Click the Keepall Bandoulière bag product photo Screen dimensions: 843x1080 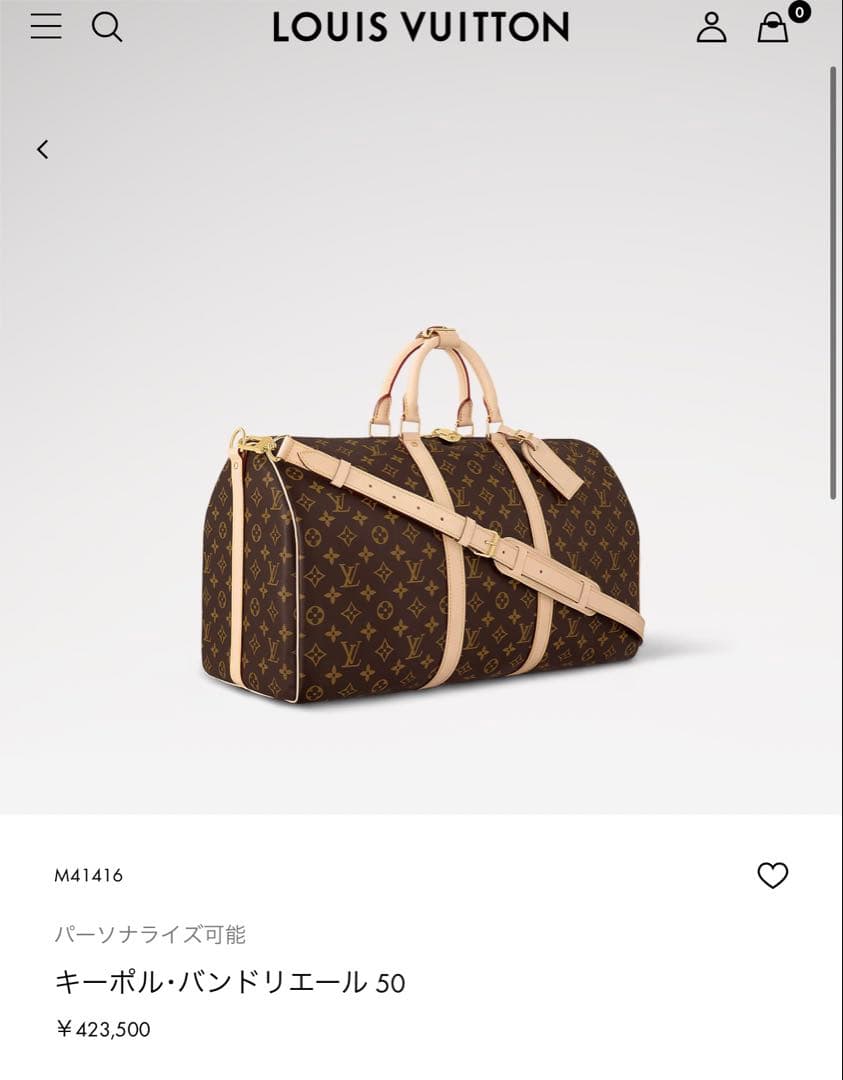[420, 540]
